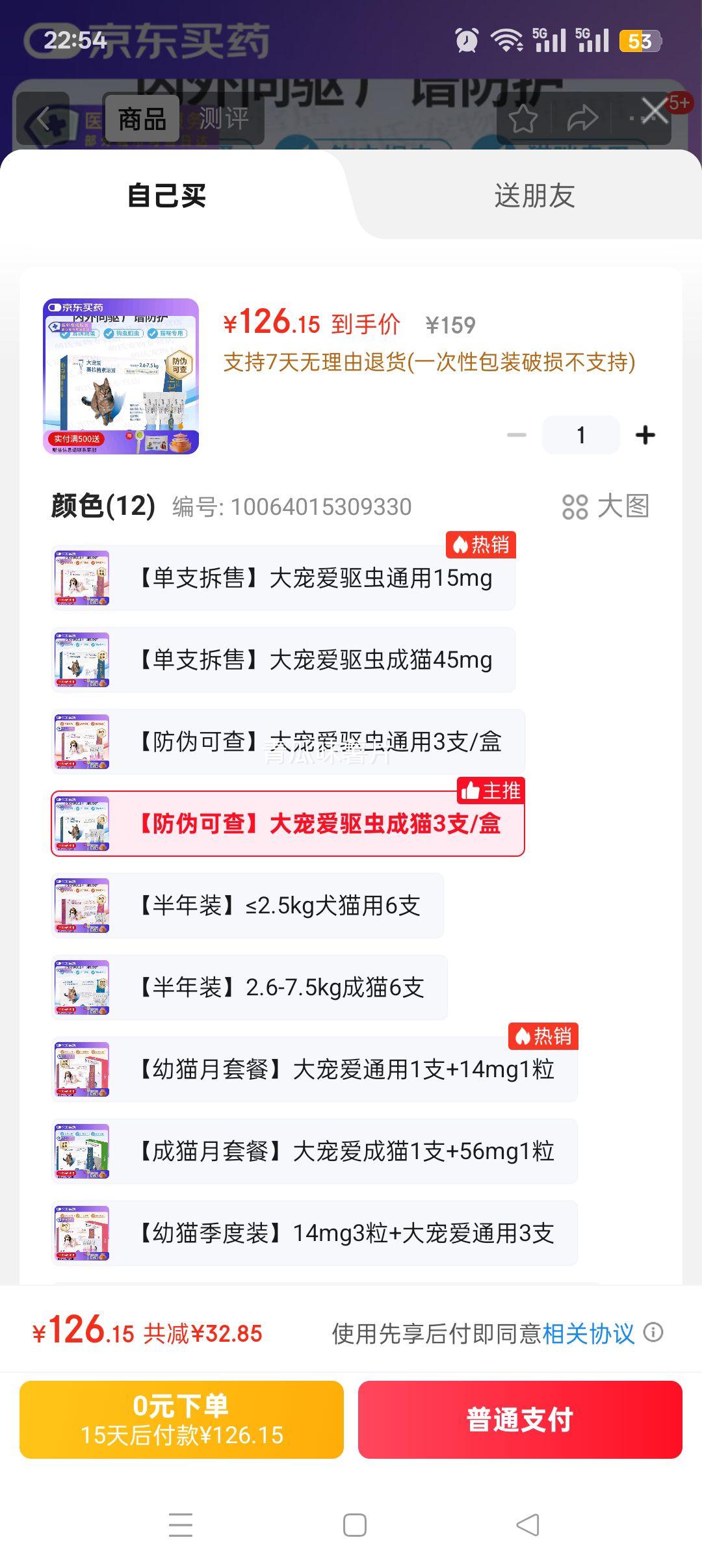This screenshot has width=702, height=1568.
Task: Tap the quantity field showing 1
Action: [580, 435]
